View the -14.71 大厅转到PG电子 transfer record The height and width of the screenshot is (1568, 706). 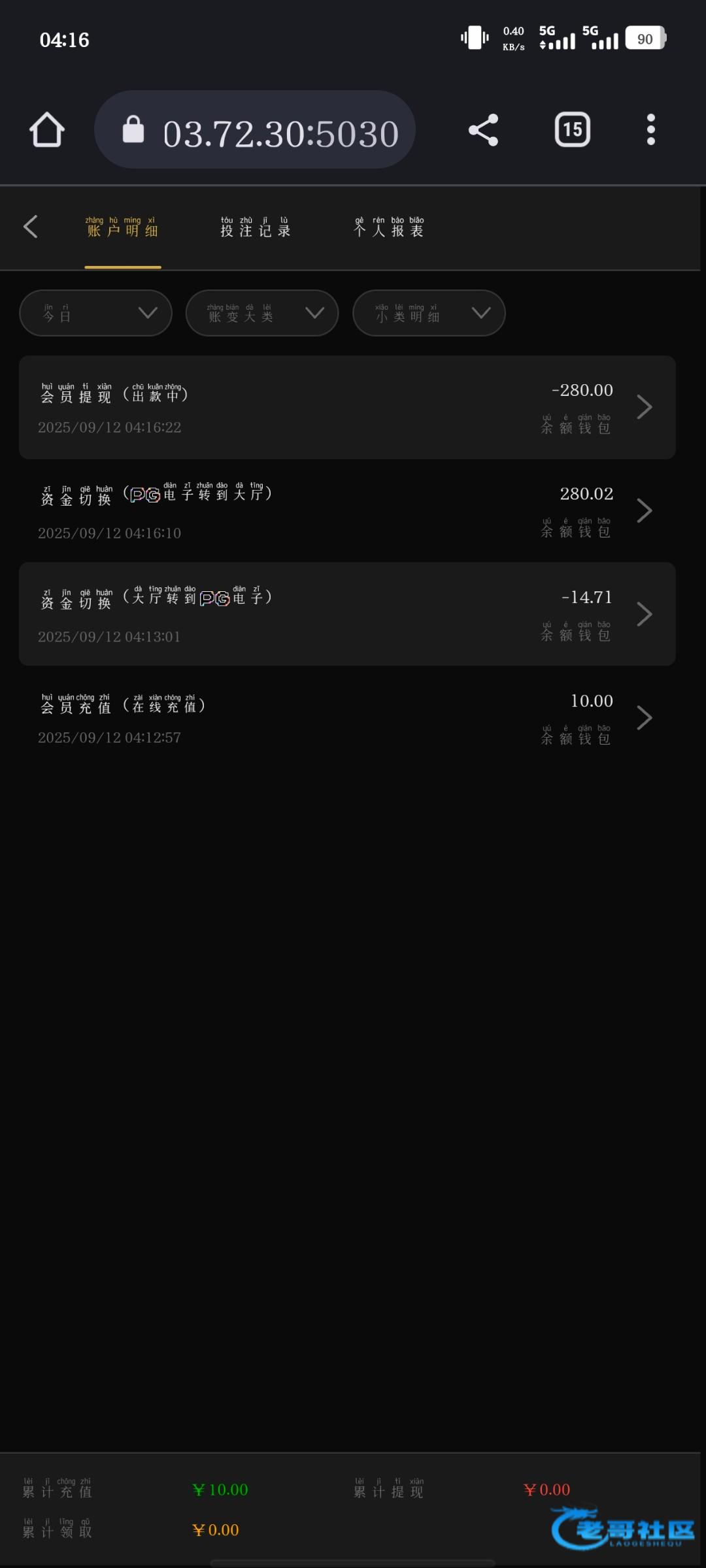(x=347, y=614)
